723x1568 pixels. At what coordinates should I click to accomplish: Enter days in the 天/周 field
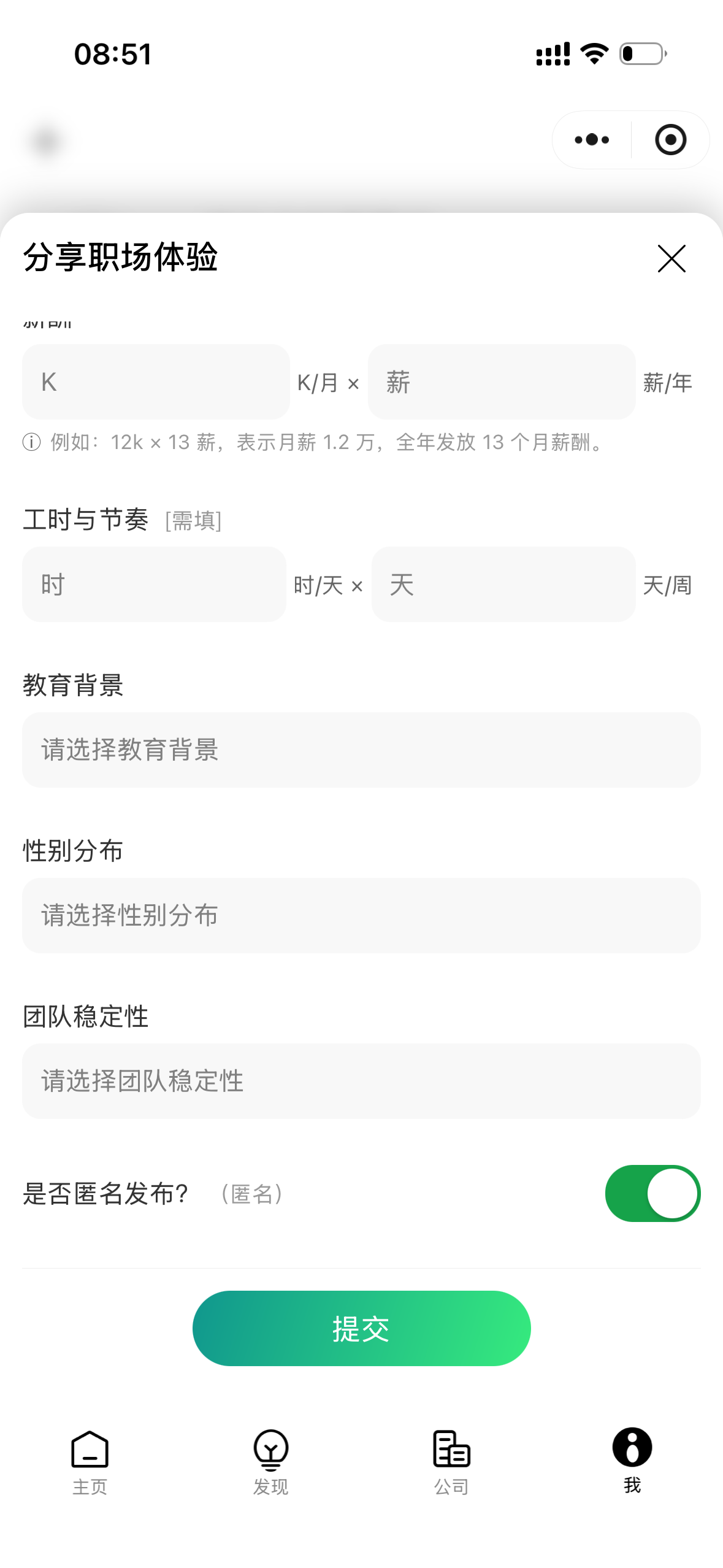click(503, 584)
